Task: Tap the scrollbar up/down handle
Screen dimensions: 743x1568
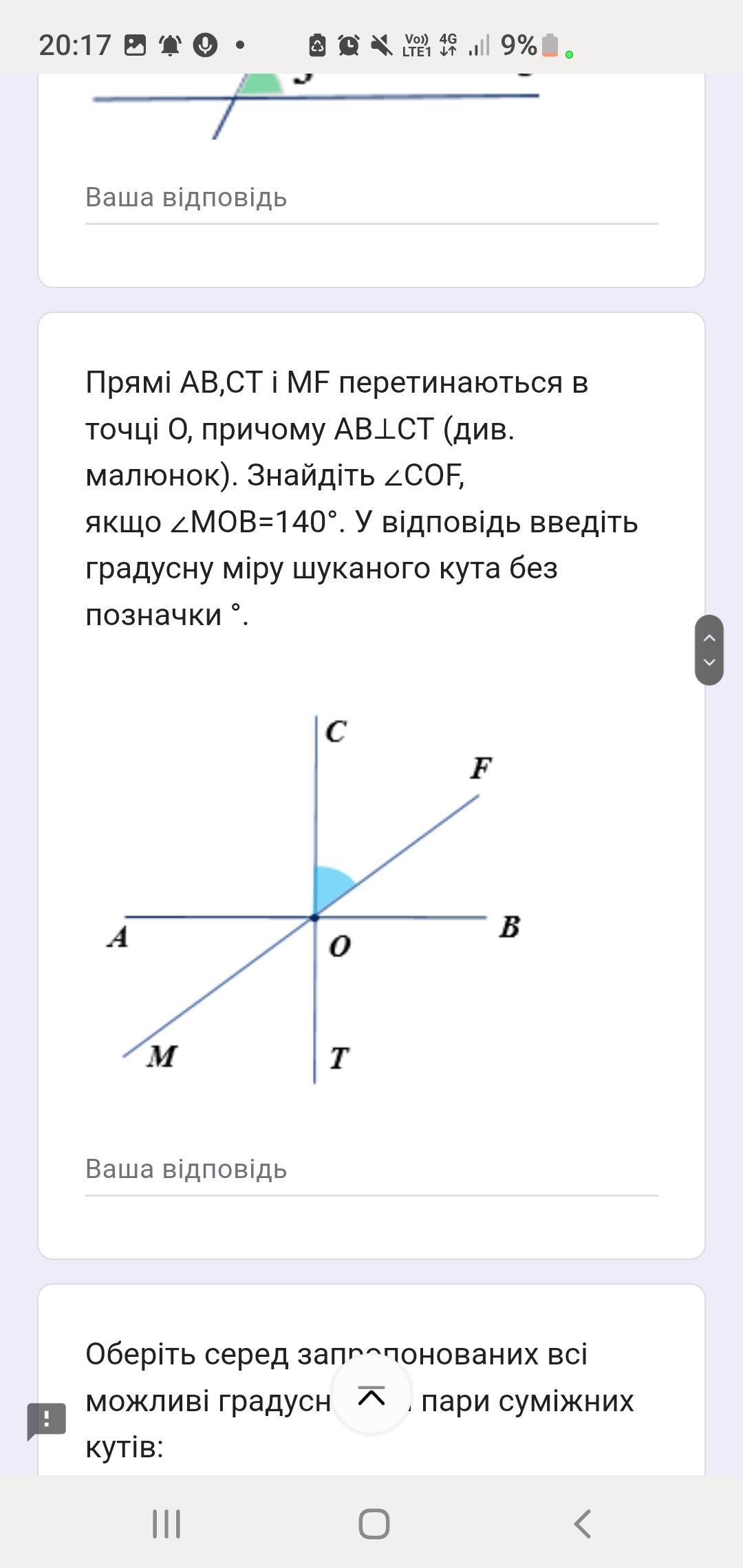Action: point(709,650)
